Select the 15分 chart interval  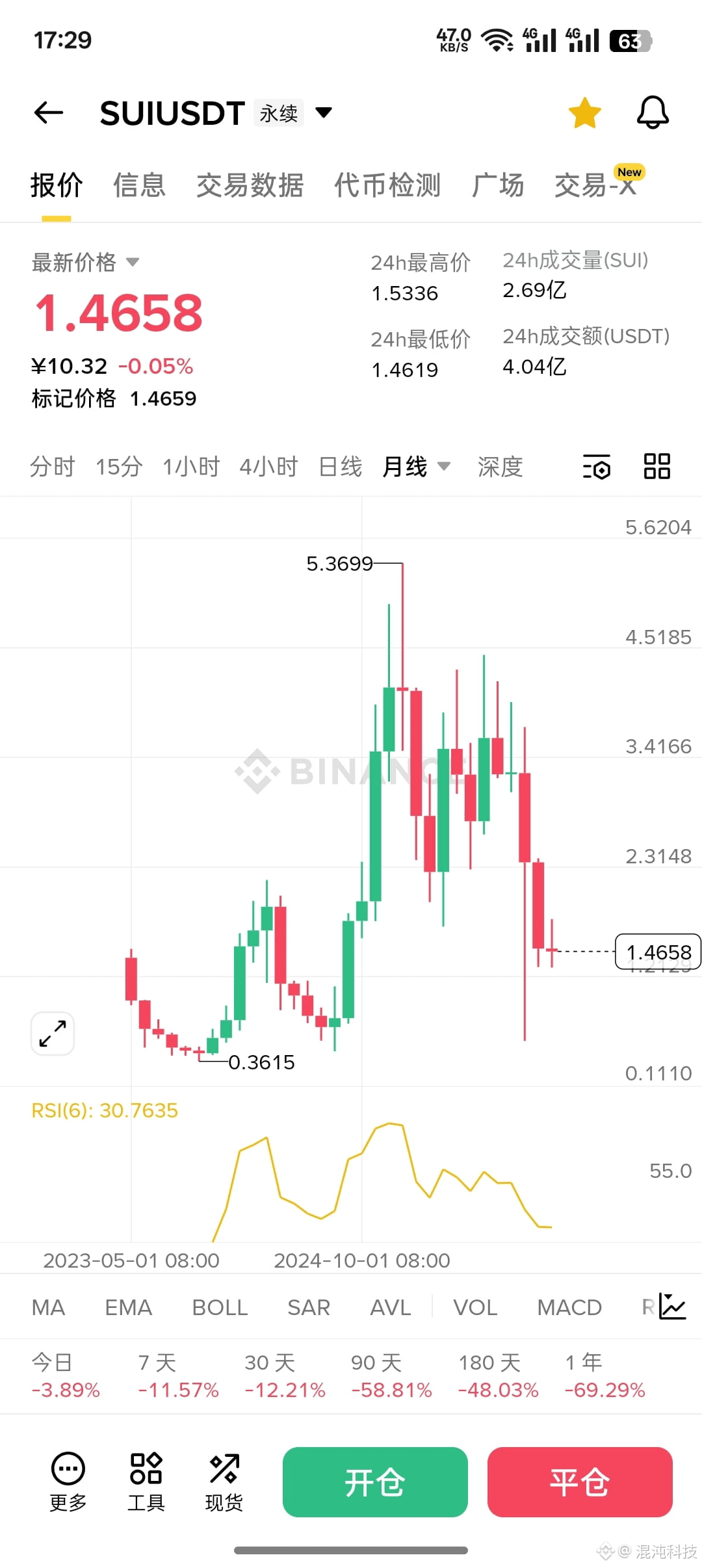pos(119,467)
